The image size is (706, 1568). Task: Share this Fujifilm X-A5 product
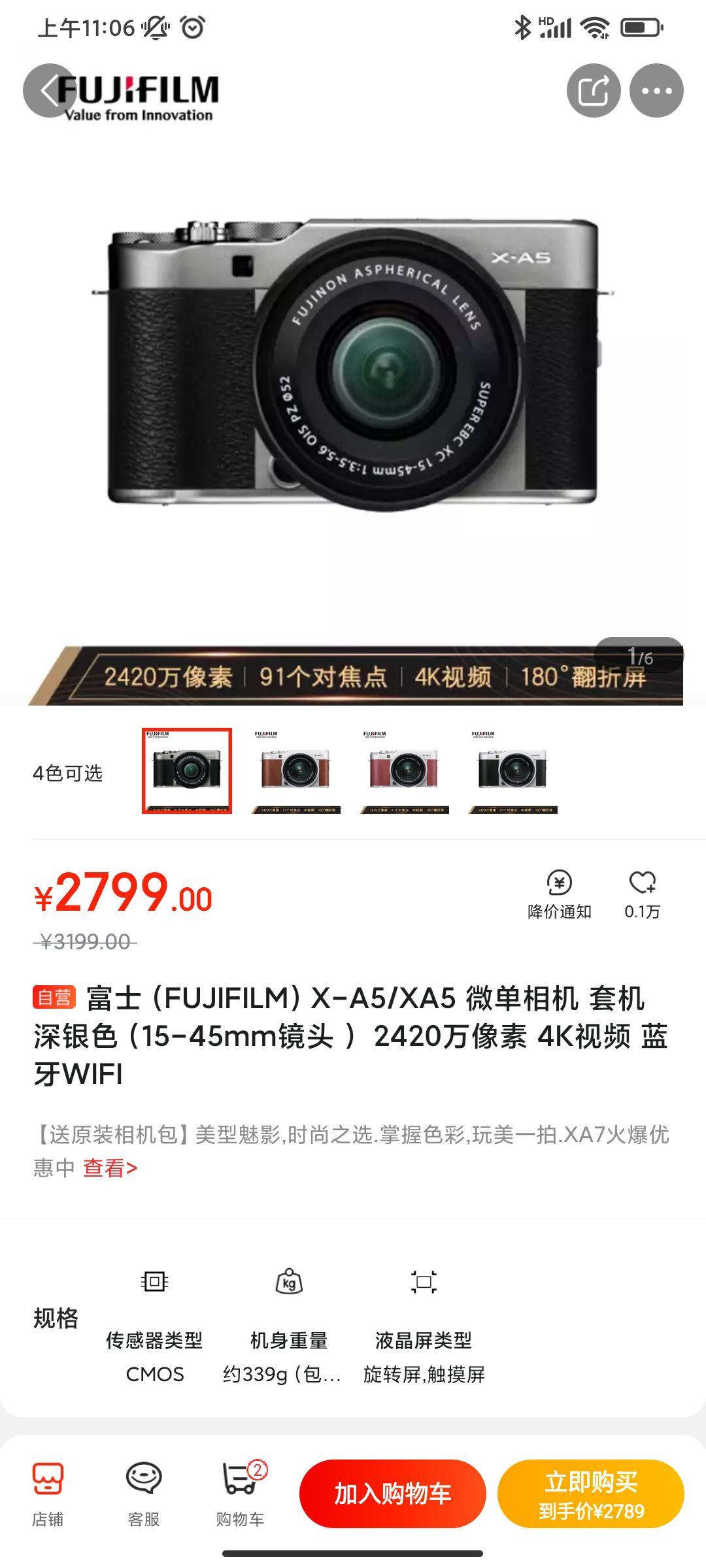(594, 91)
